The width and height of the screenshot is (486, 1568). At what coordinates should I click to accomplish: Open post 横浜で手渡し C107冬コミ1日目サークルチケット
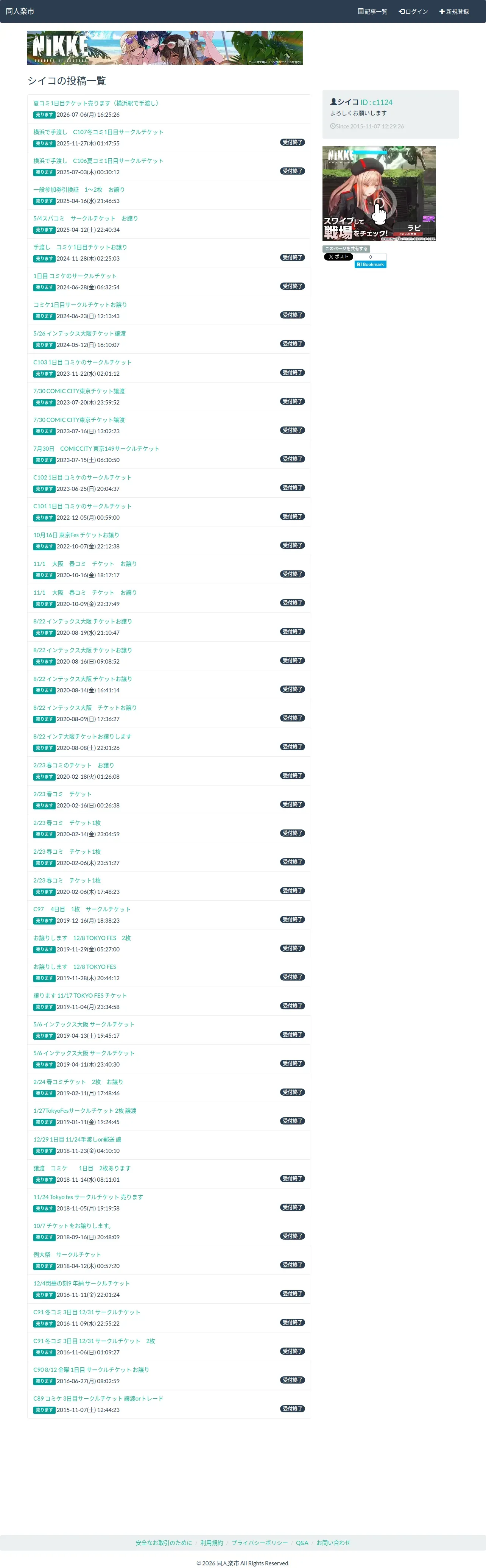pyautogui.click(x=98, y=132)
